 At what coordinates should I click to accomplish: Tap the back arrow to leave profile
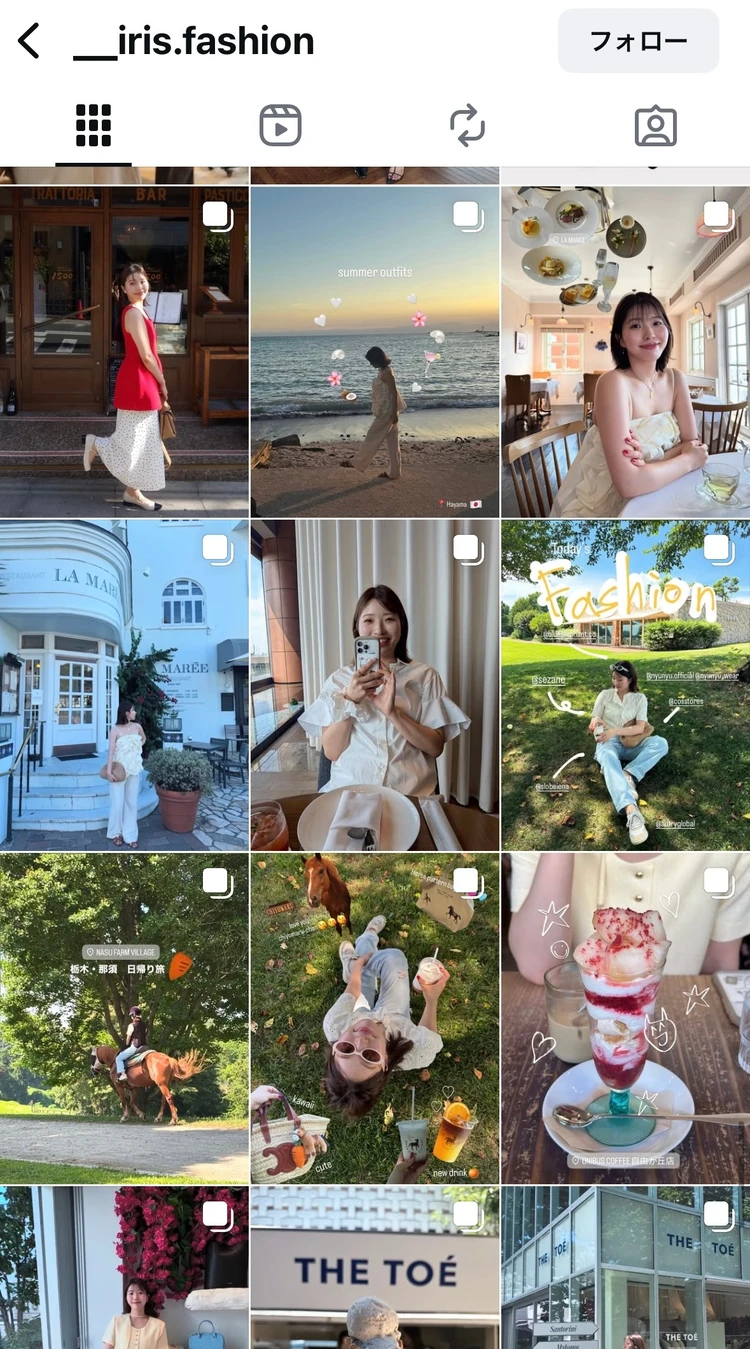click(27, 41)
